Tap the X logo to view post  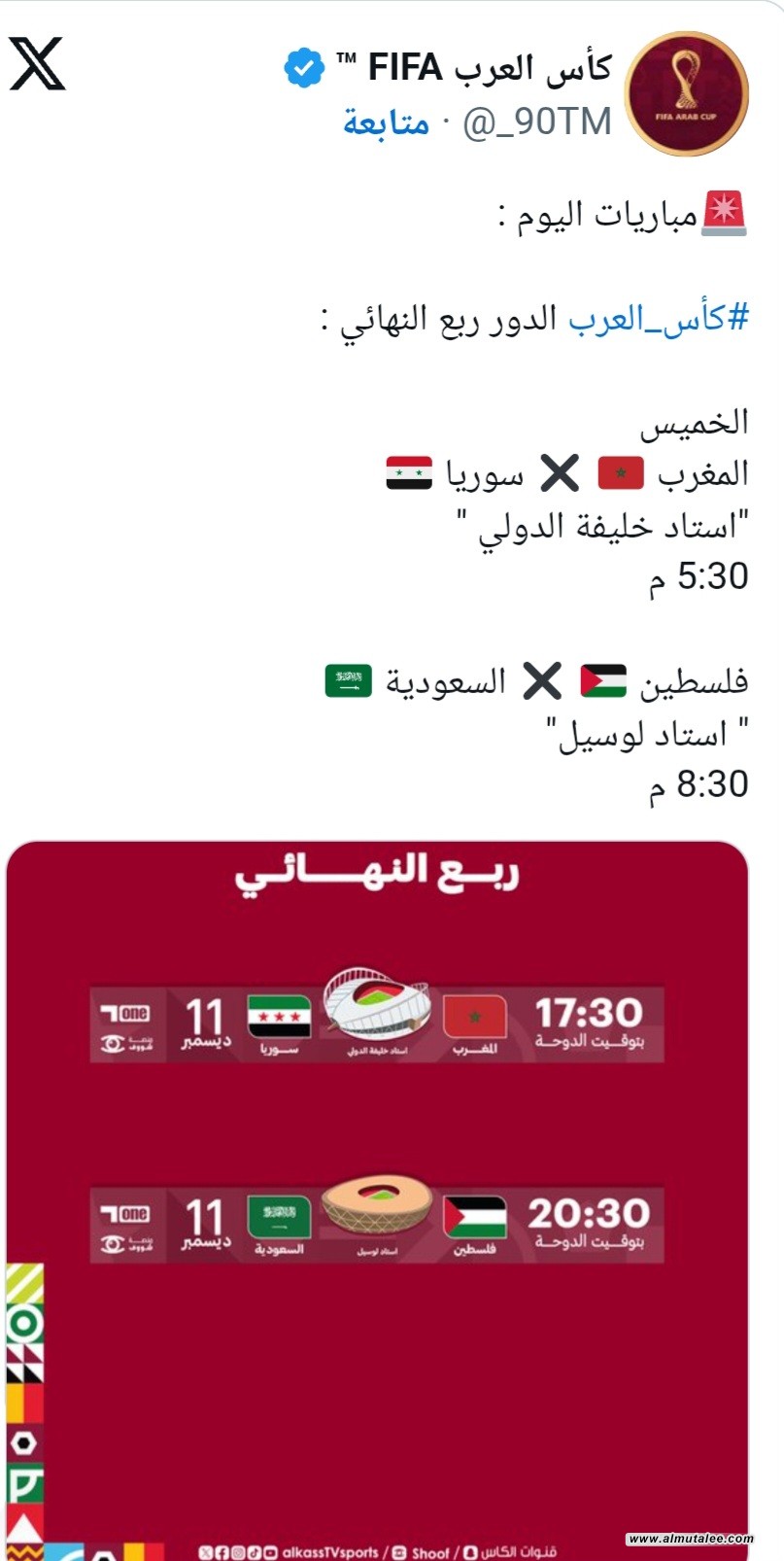click(x=37, y=64)
